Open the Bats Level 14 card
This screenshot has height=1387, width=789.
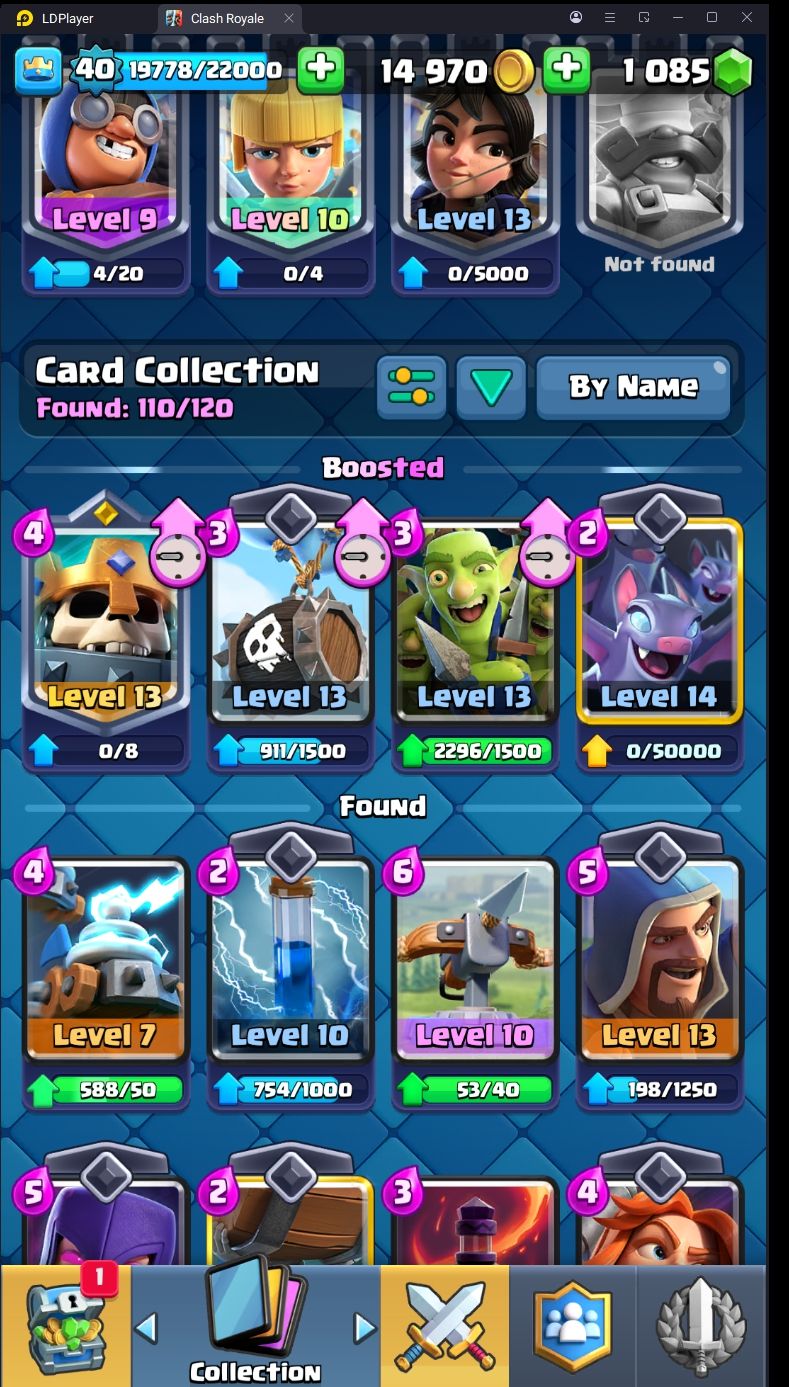click(660, 630)
